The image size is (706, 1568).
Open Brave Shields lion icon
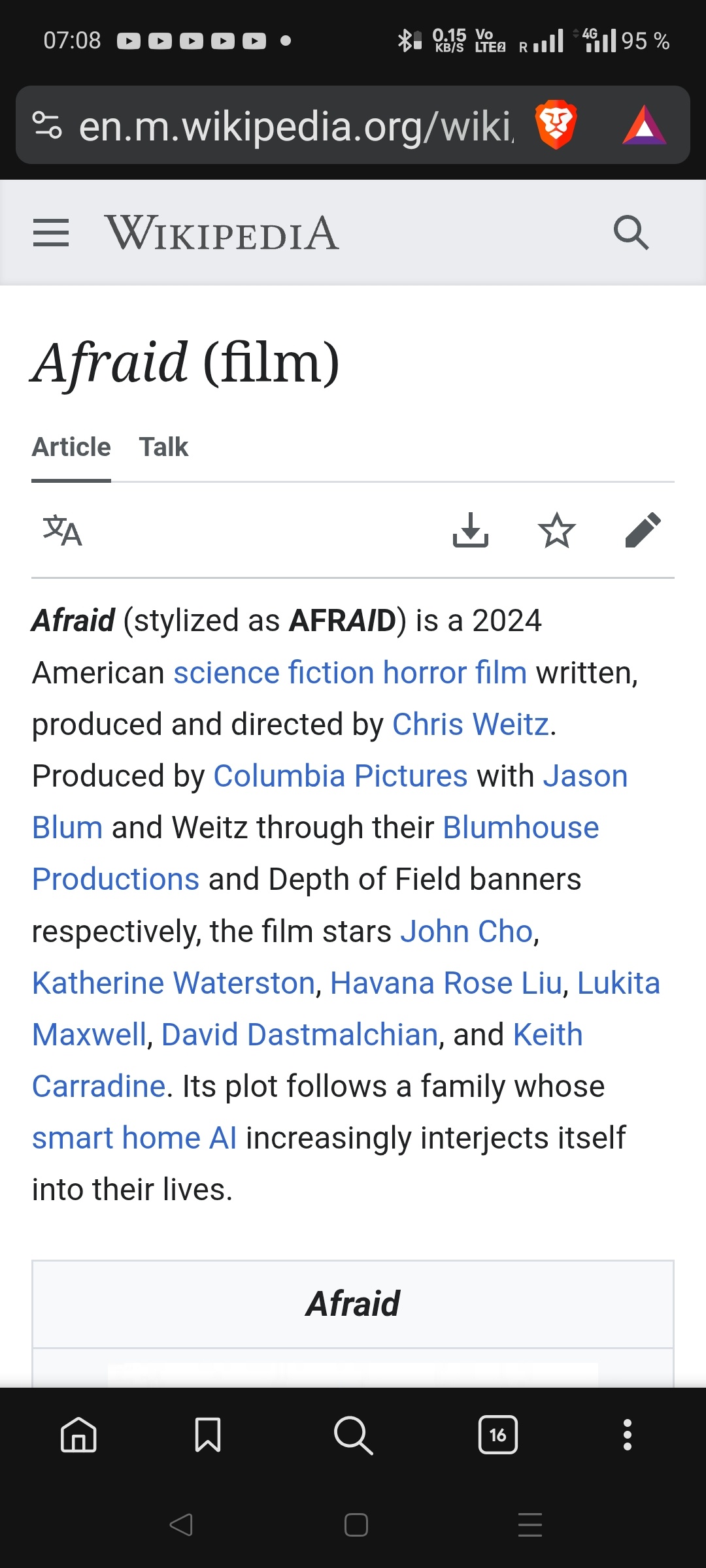pos(556,125)
